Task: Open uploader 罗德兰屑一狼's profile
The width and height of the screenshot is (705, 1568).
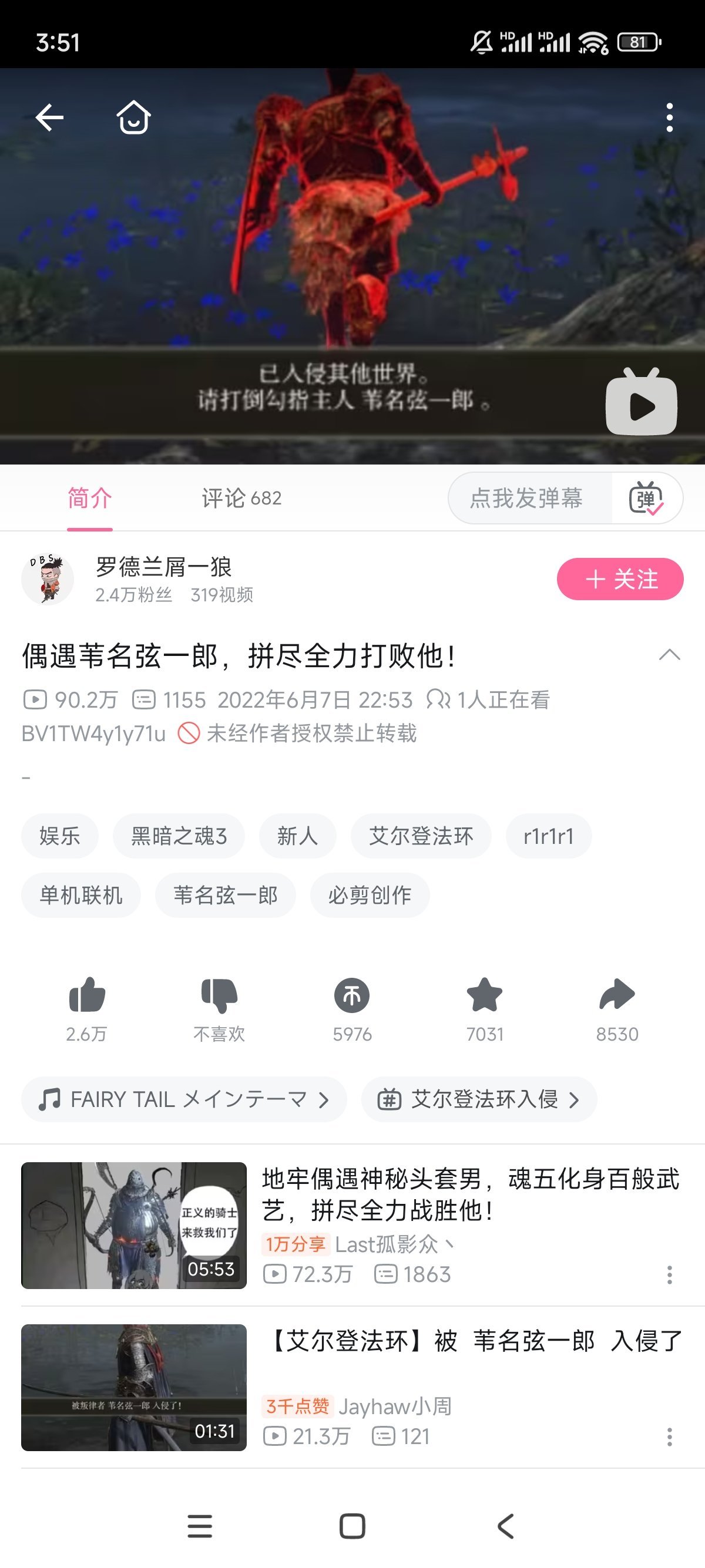Action: [x=163, y=567]
